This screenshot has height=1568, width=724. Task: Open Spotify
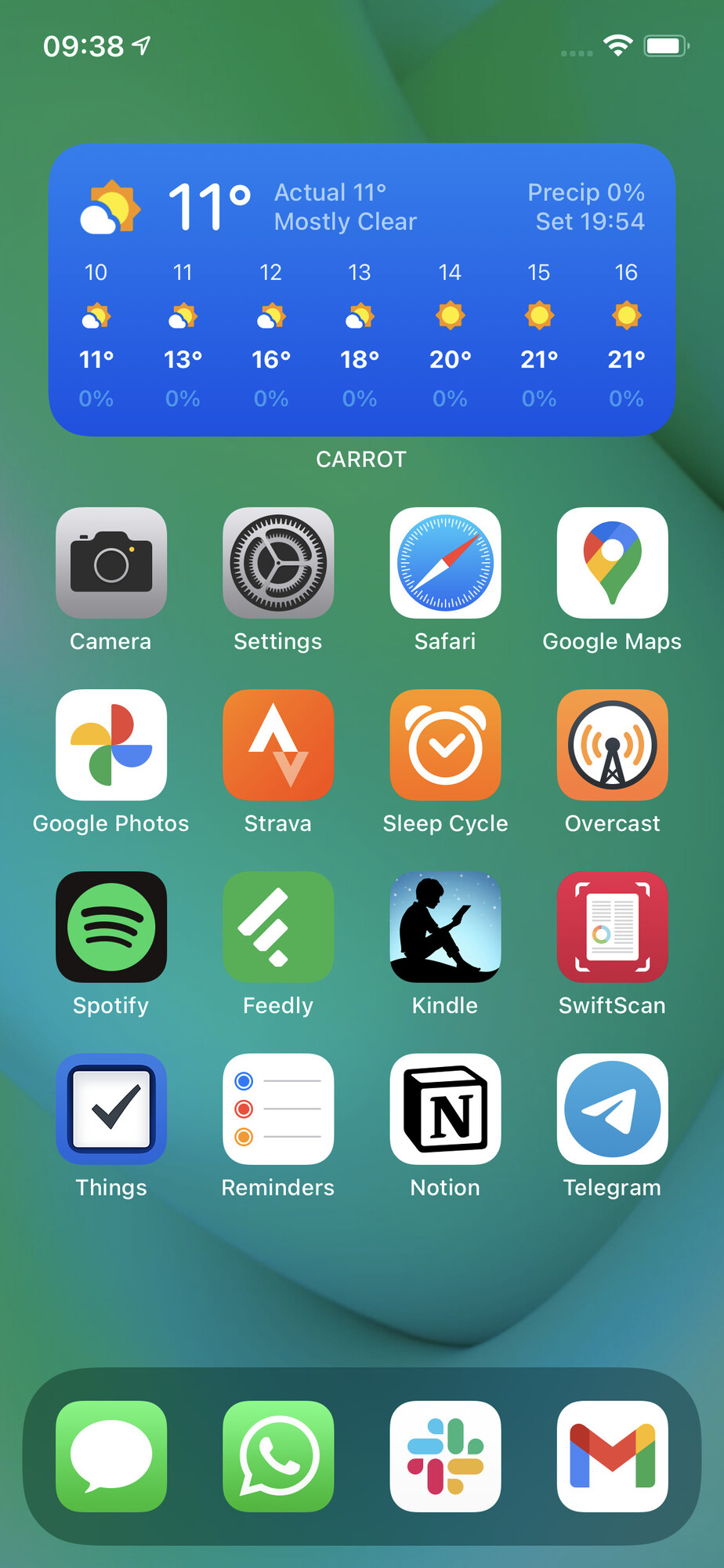click(x=111, y=927)
